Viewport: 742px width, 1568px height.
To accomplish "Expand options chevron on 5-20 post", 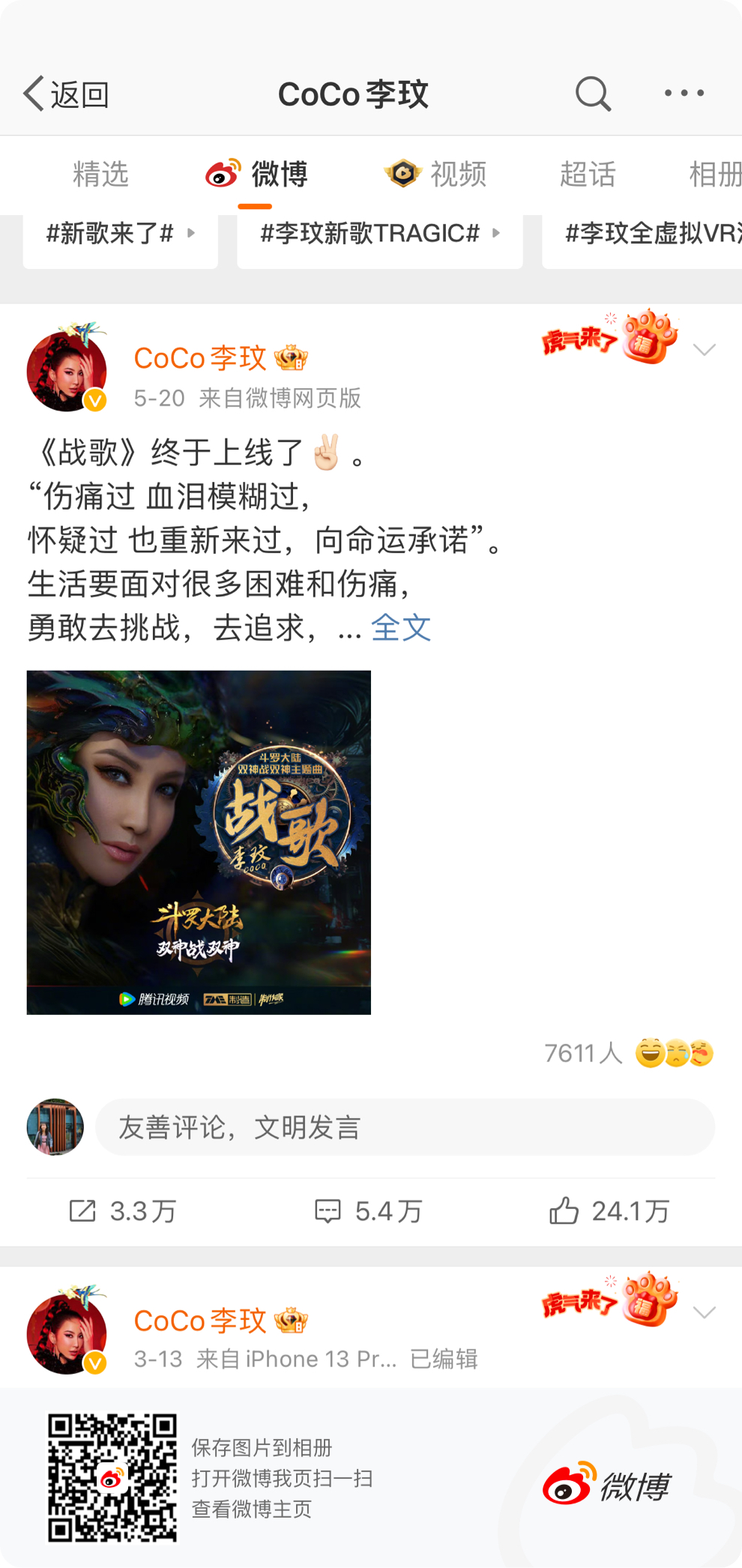I will [x=704, y=350].
